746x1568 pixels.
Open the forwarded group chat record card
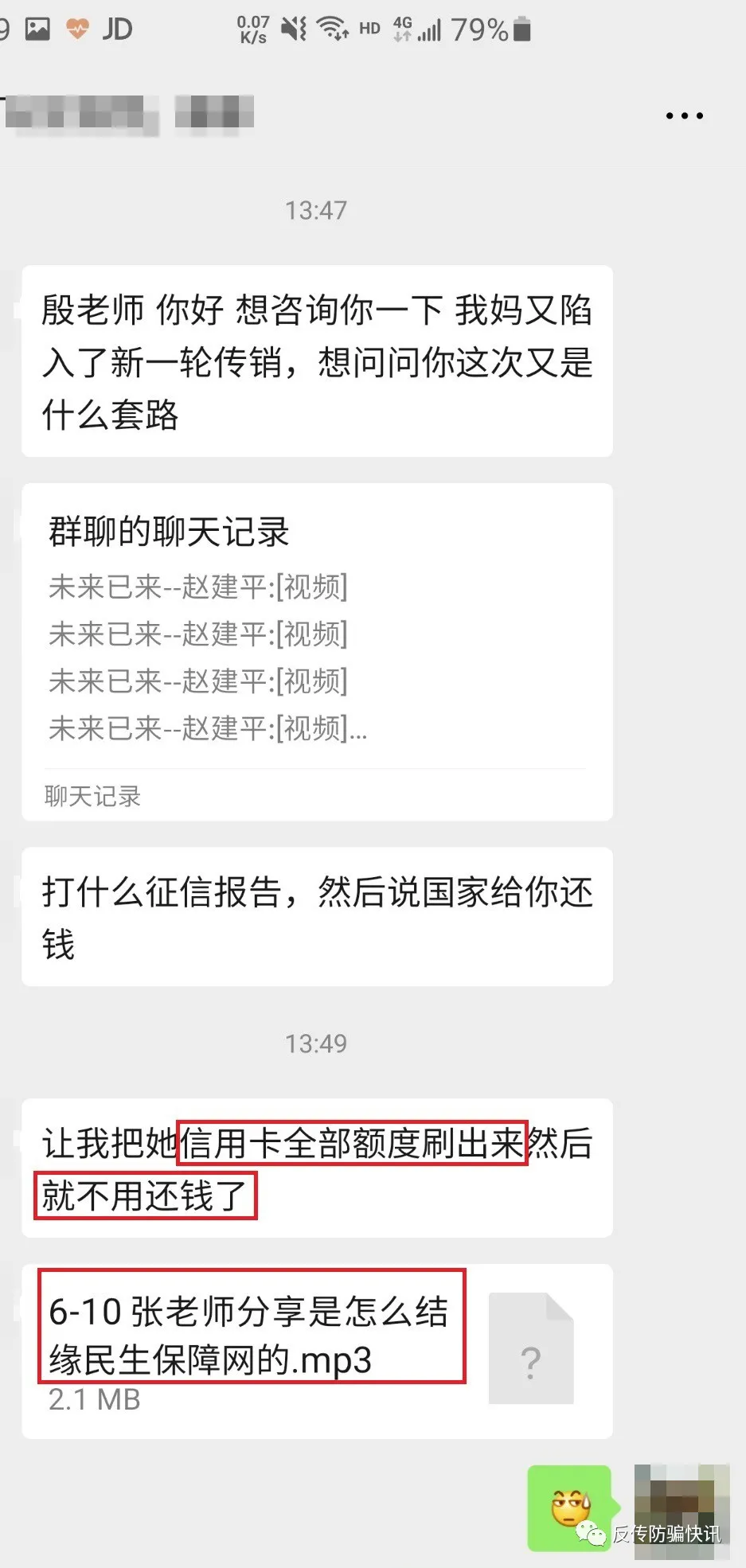point(316,652)
